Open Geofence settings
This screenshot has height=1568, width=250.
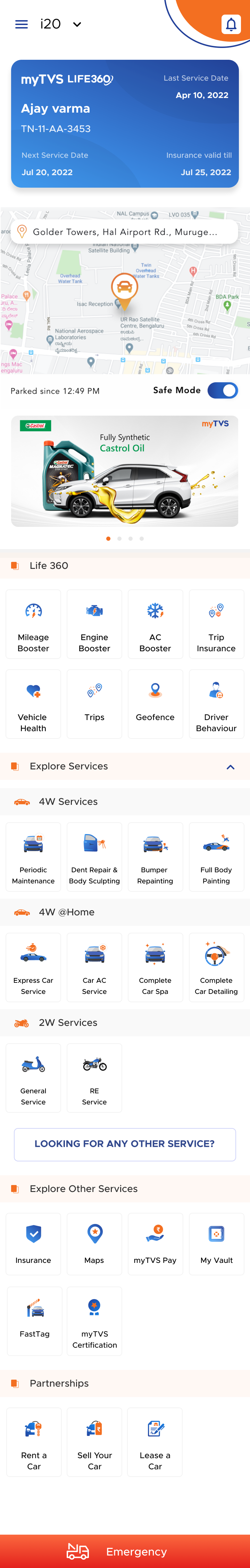[155, 704]
